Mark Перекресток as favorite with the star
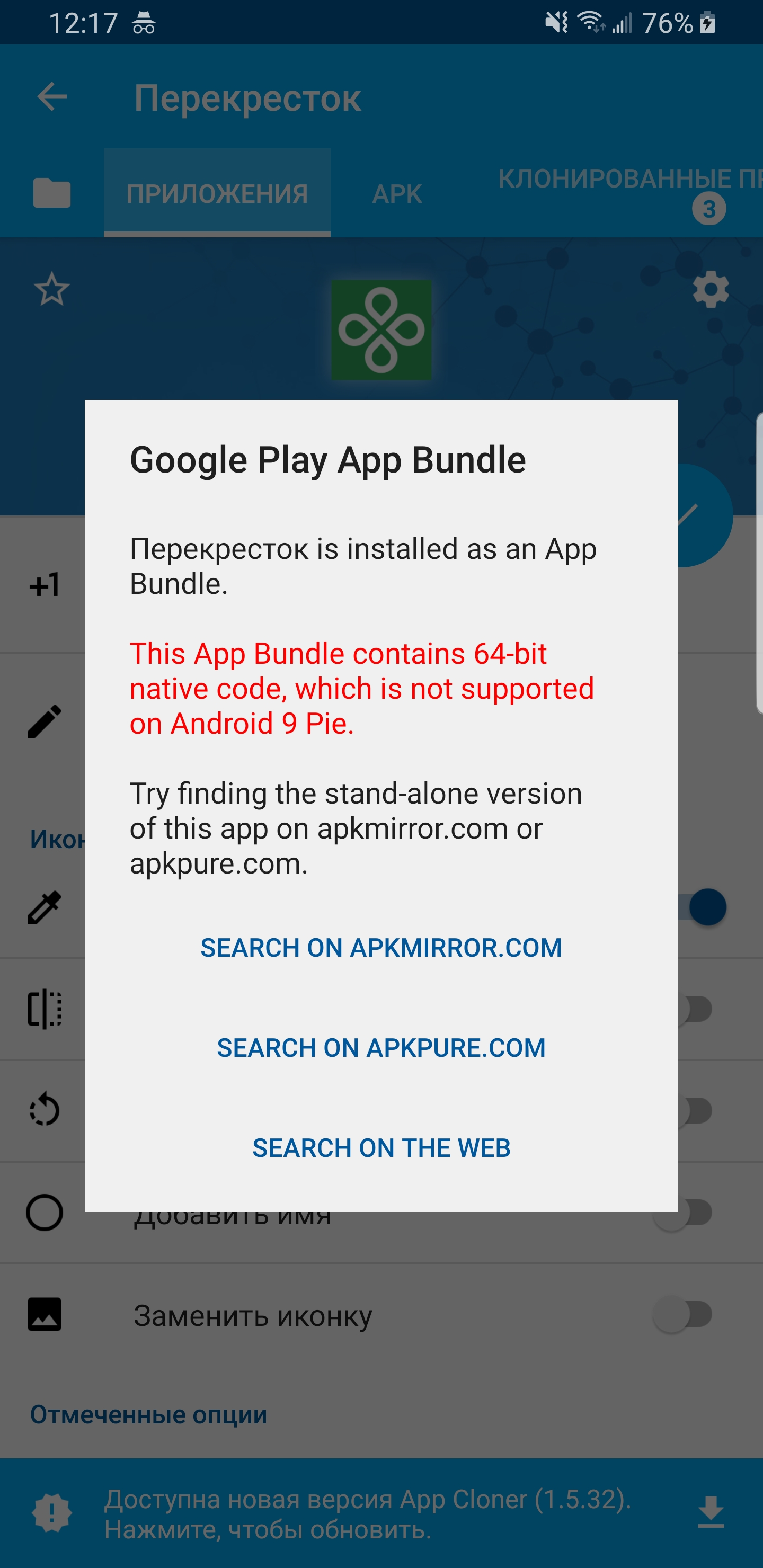Screen dimensions: 763x1568 click(52, 290)
